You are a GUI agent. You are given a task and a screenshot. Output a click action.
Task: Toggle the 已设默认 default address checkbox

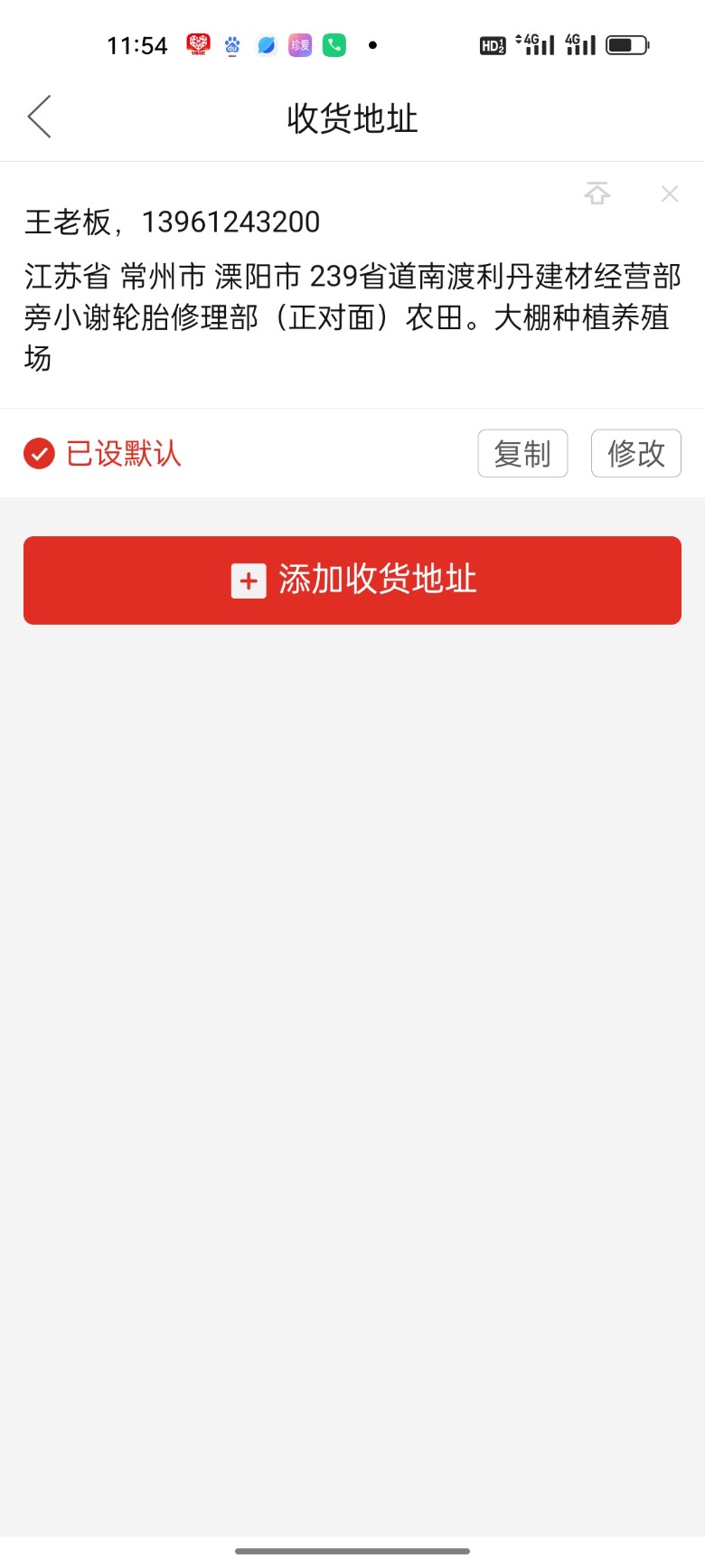tap(39, 453)
